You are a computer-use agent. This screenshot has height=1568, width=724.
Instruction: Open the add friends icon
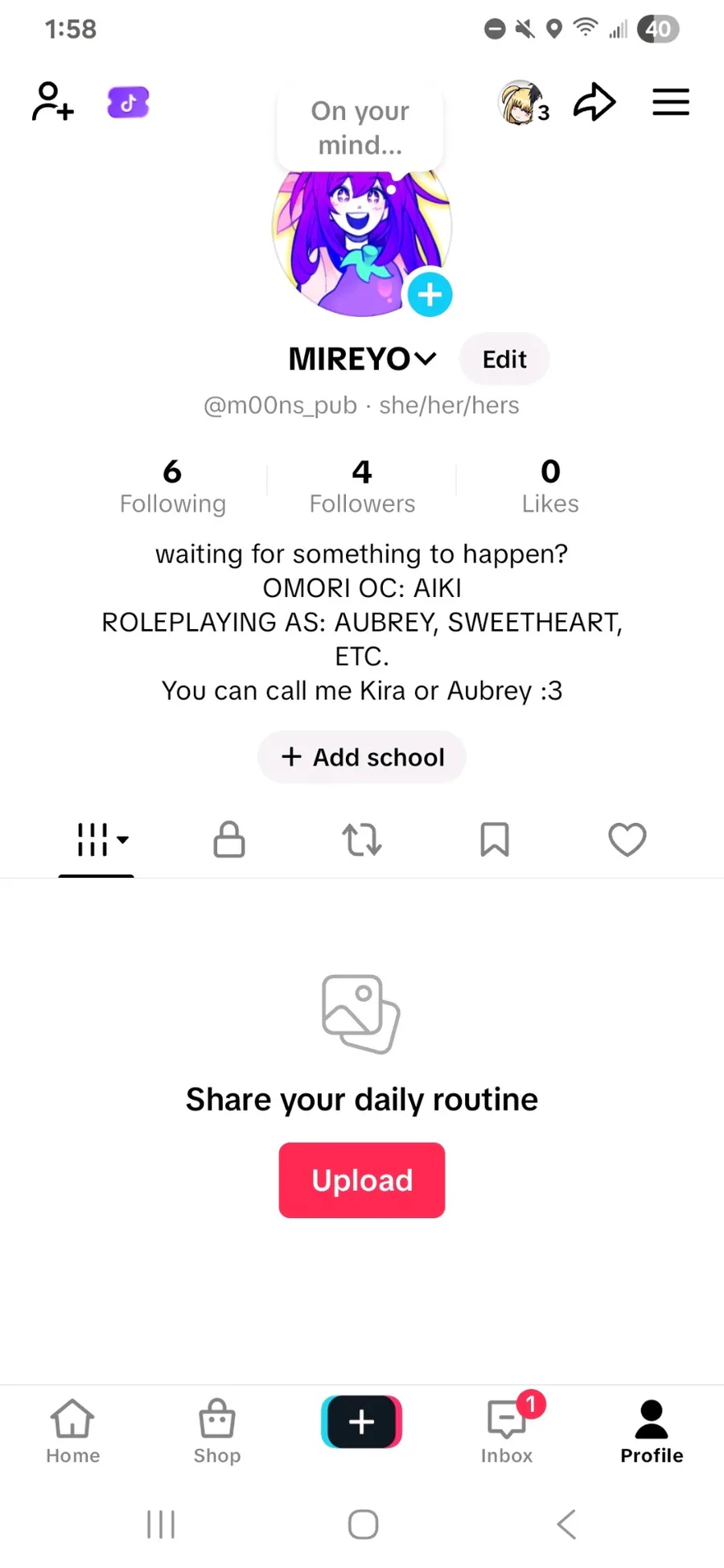(x=52, y=102)
